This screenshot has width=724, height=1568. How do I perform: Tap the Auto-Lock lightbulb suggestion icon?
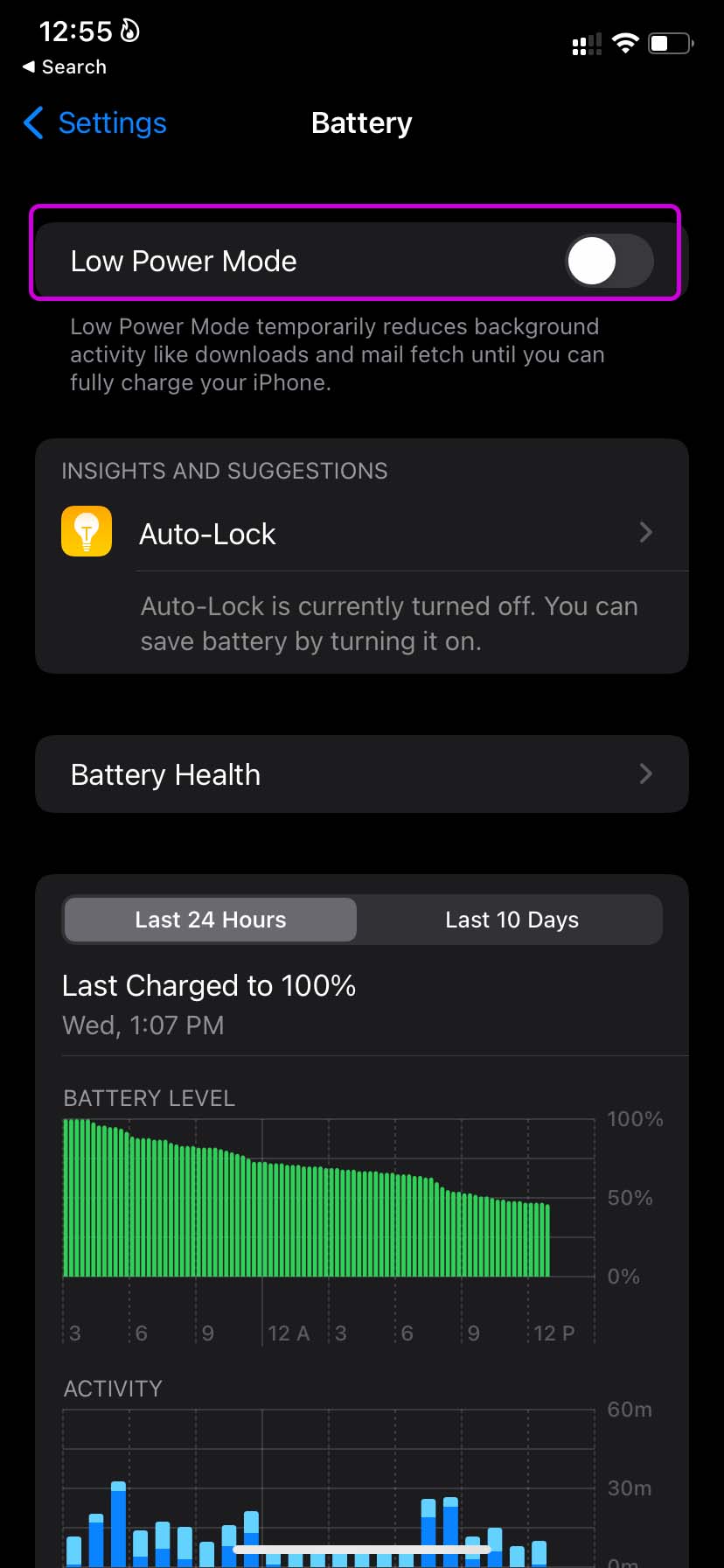click(x=86, y=531)
